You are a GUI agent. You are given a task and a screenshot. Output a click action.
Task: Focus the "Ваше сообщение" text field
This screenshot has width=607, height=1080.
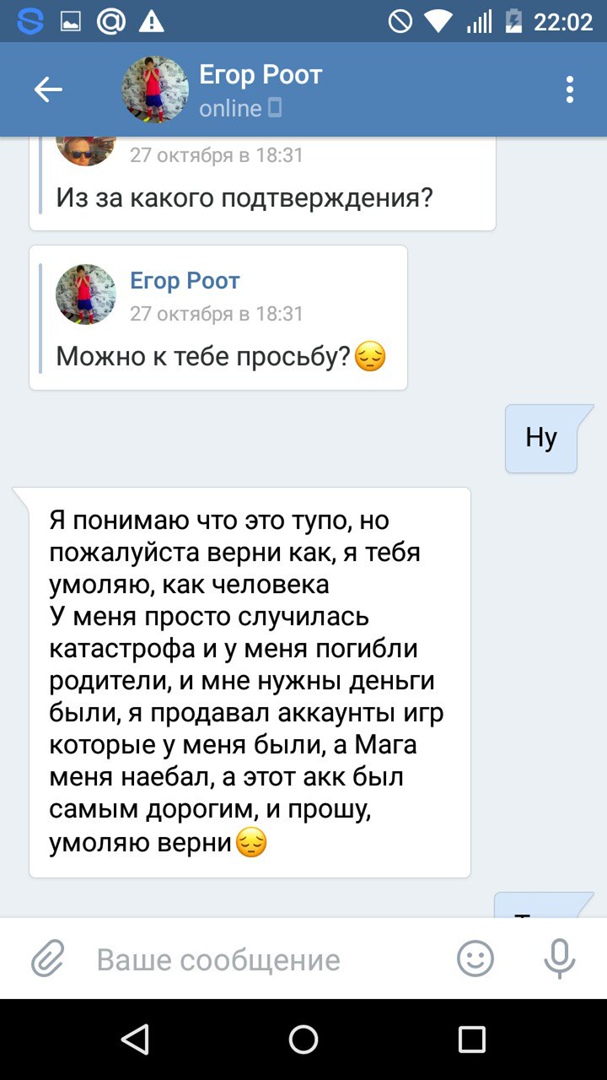click(260, 960)
